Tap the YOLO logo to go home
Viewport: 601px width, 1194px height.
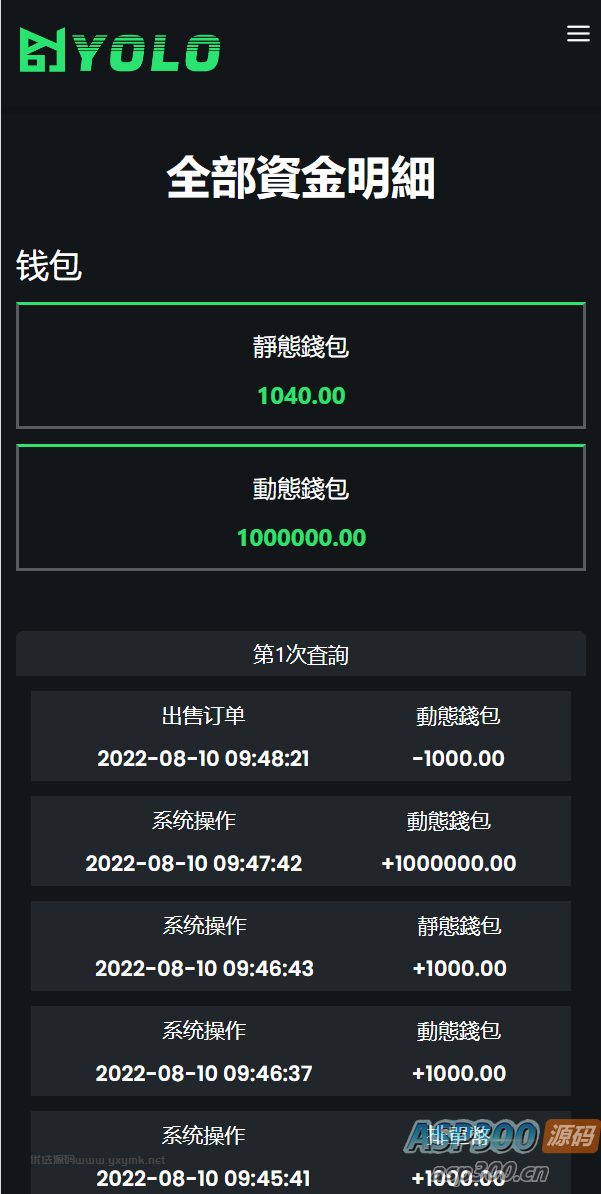coord(120,51)
